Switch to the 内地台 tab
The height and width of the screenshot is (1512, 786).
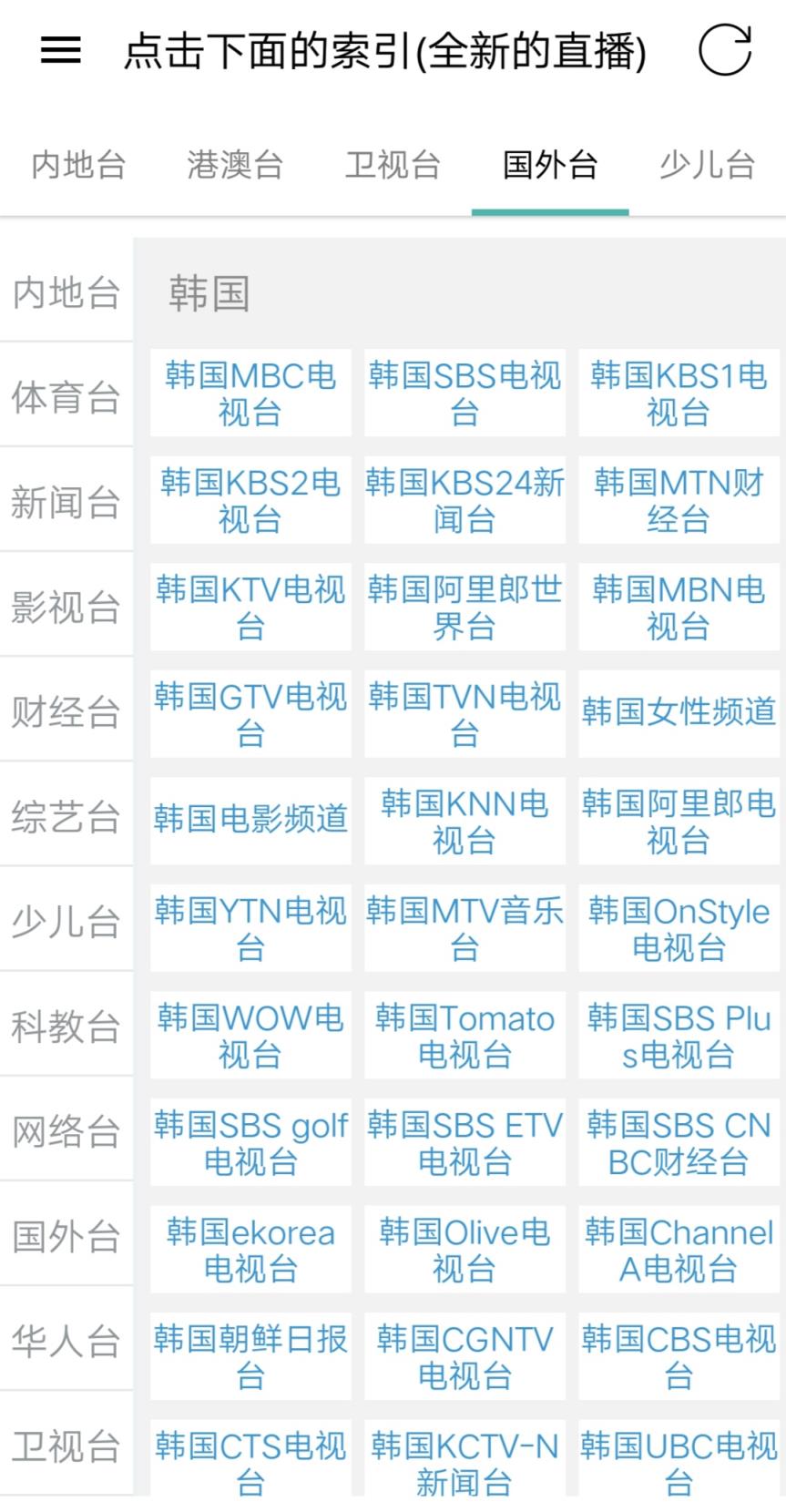pos(77,167)
